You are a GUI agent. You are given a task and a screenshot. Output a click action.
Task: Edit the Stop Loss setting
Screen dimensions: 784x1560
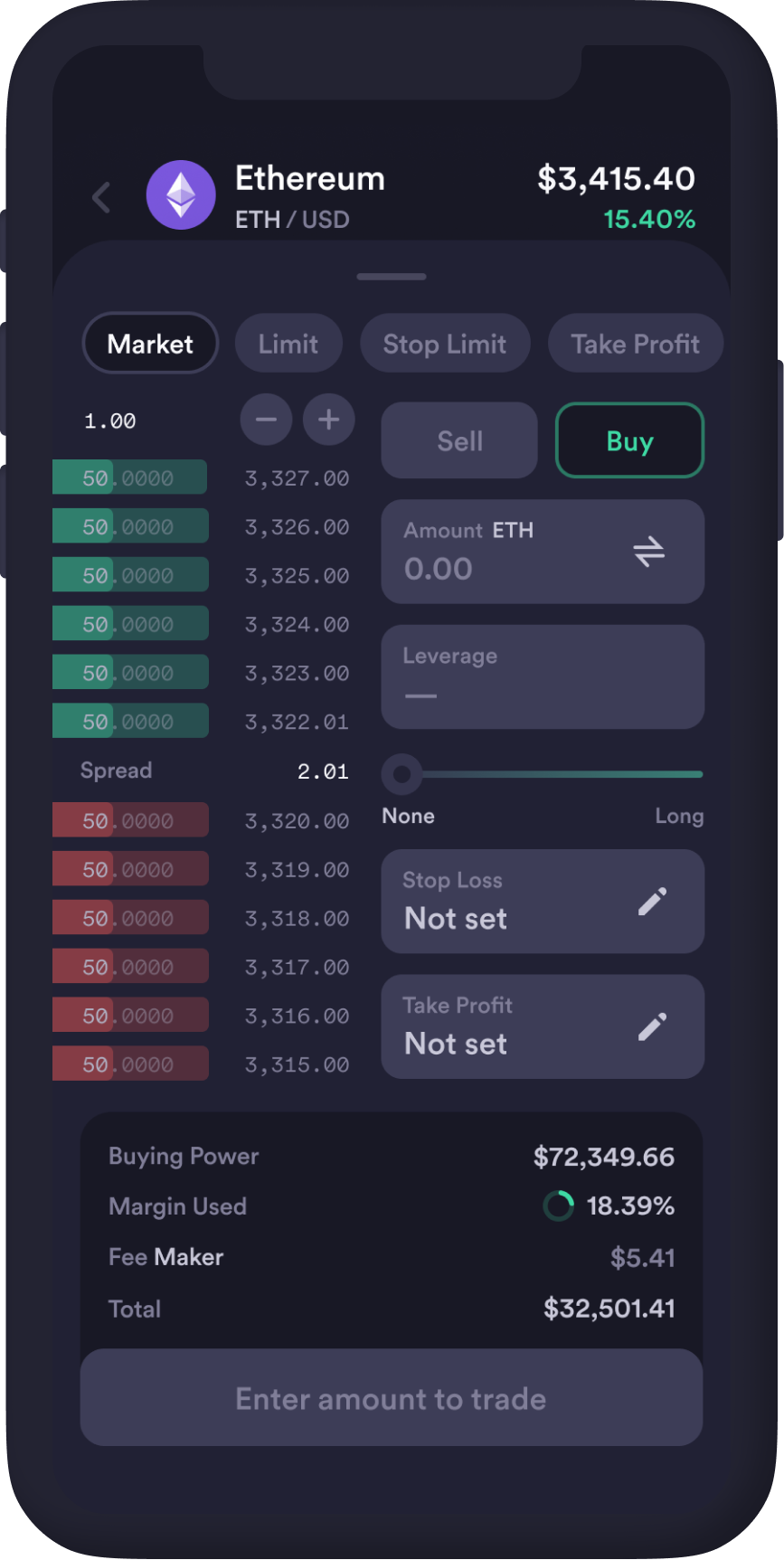652,901
